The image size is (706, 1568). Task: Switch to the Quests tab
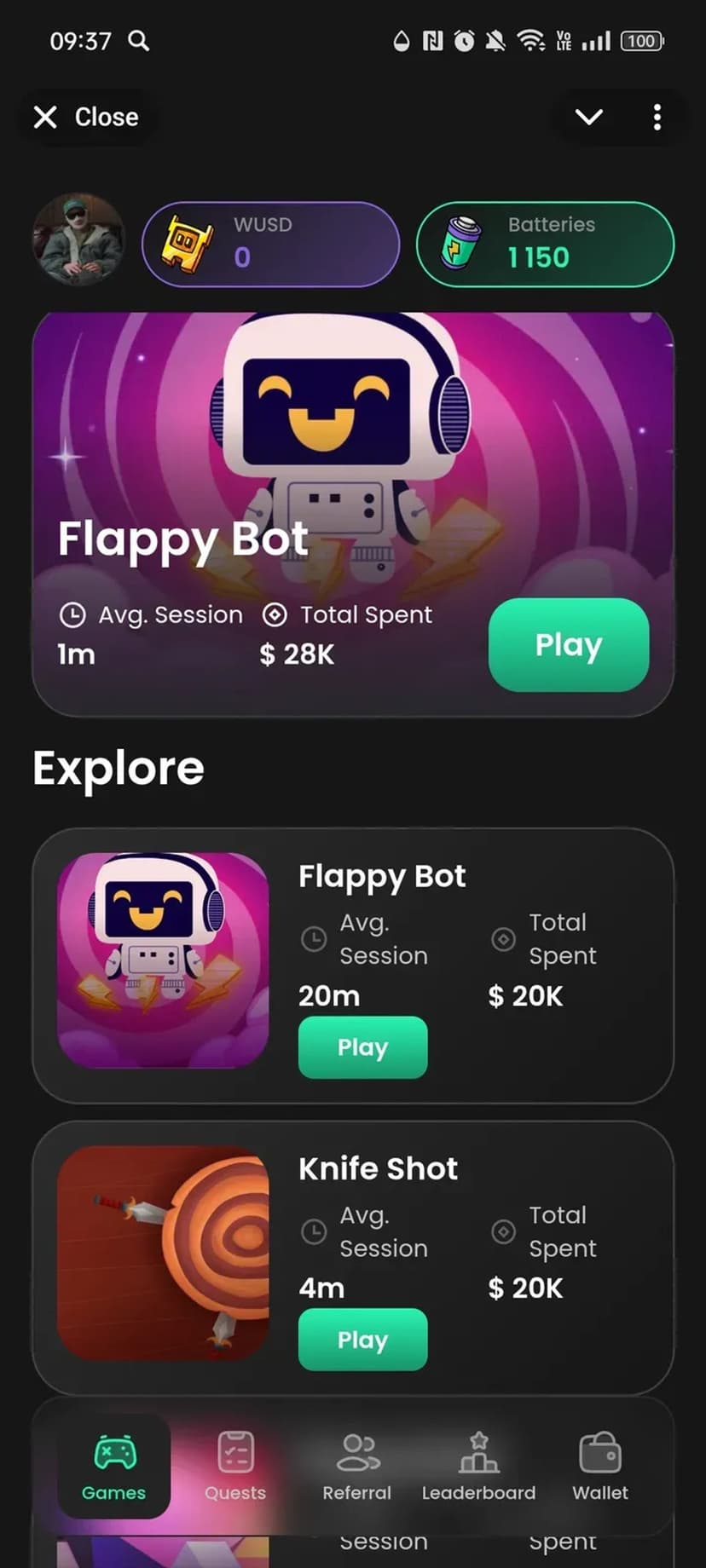(x=235, y=1466)
